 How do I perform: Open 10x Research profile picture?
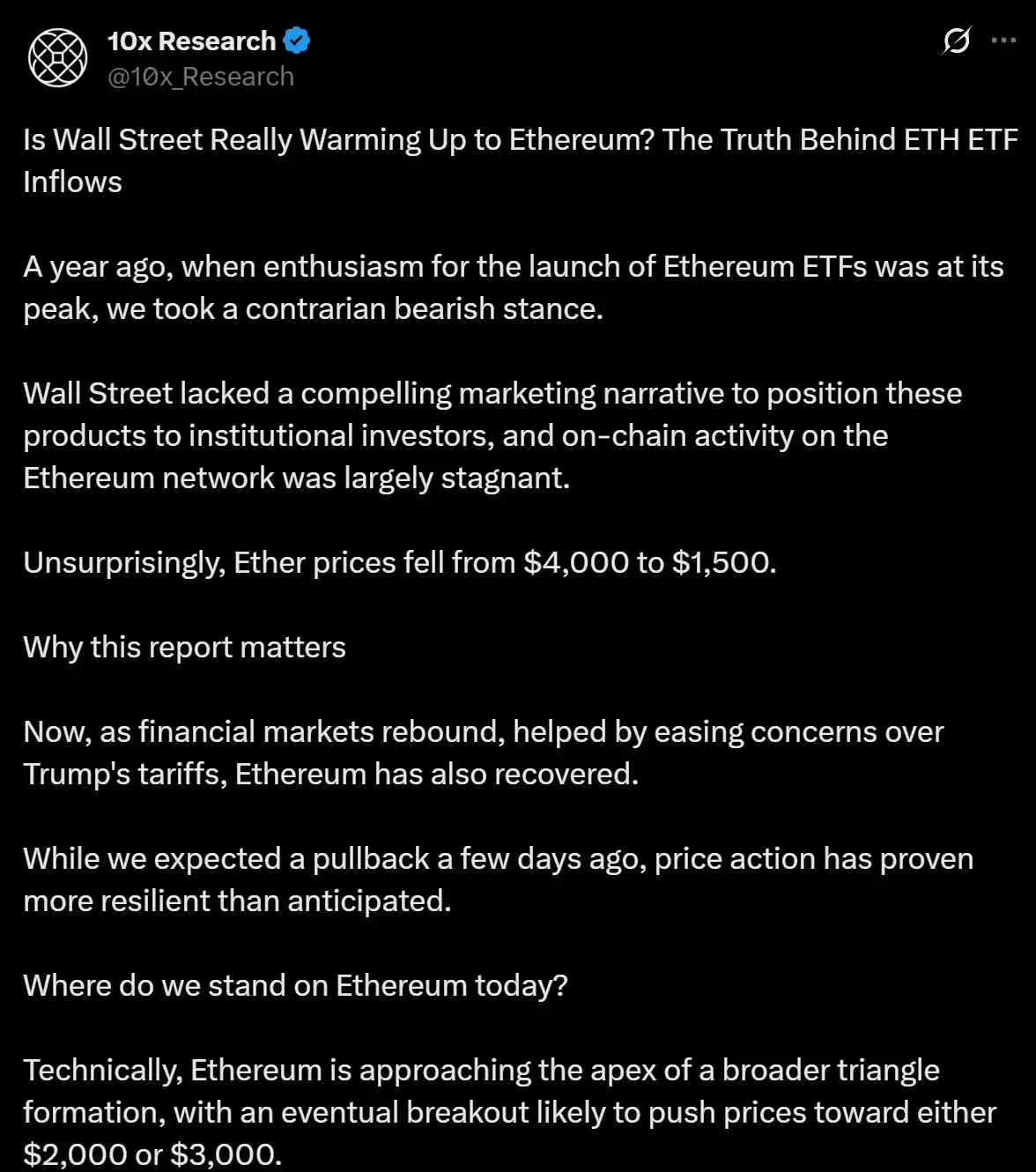(58, 58)
